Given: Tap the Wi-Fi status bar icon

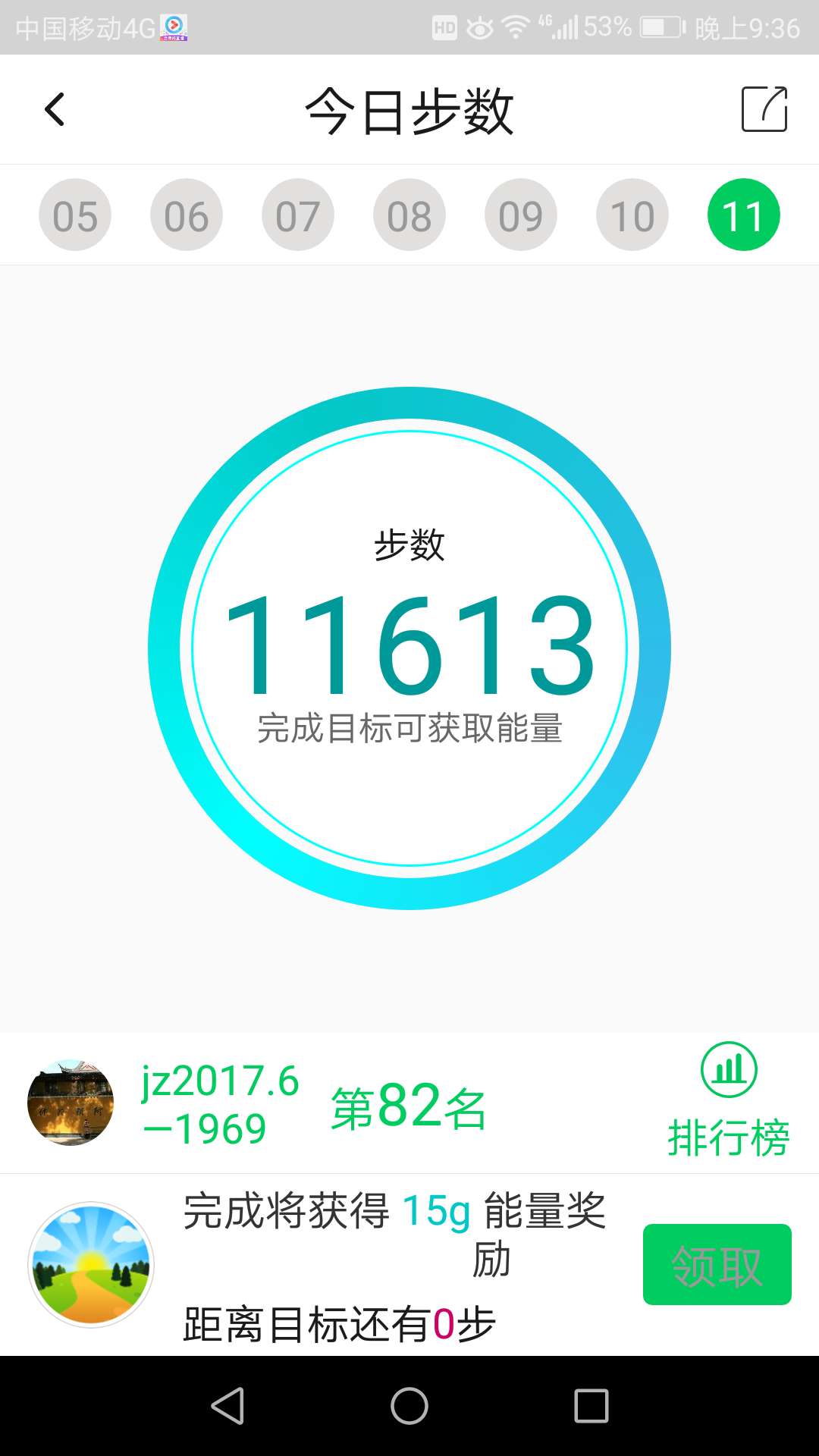Looking at the screenshot, I should click(518, 27).
